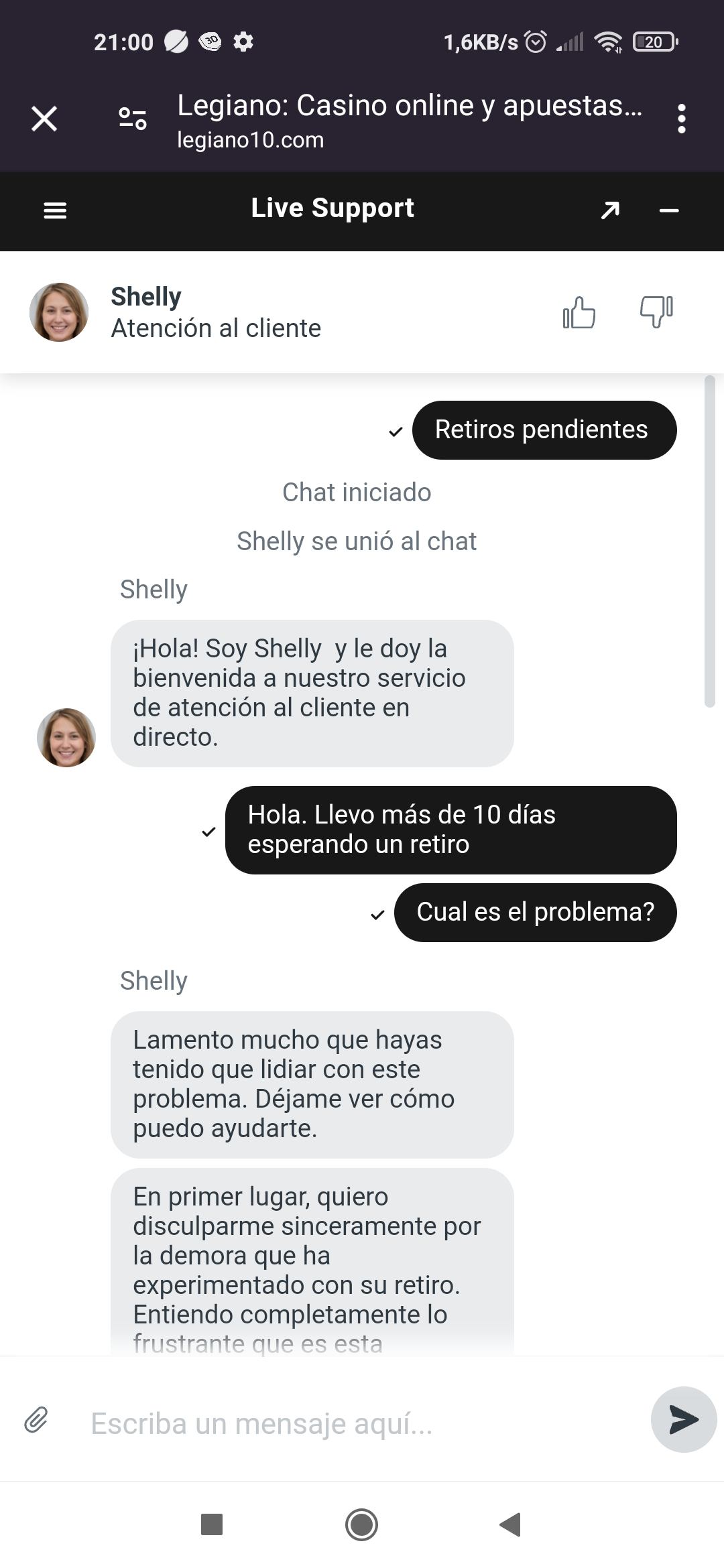
Task: Minimize the Live Support chat
Action: (x=669, y=210)
